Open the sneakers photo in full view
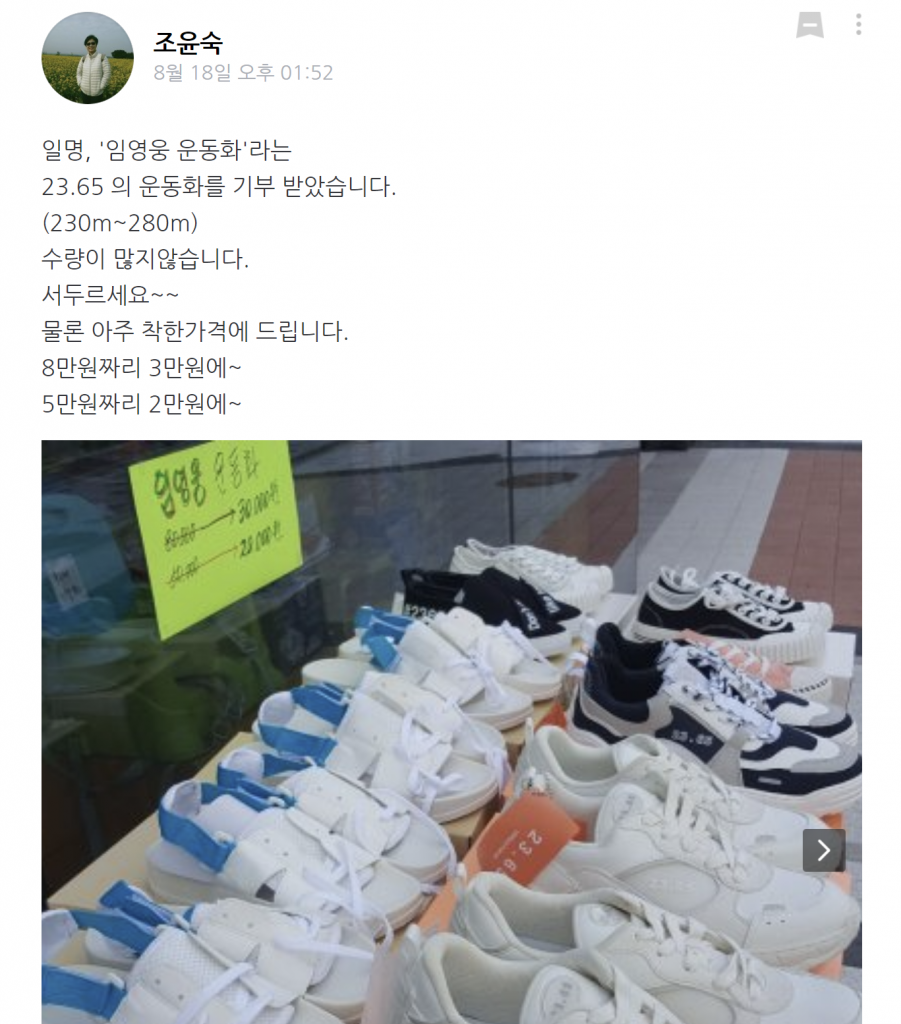This screenshot has width=901, height=1024. pyautogui.click(x=450, y=730)
